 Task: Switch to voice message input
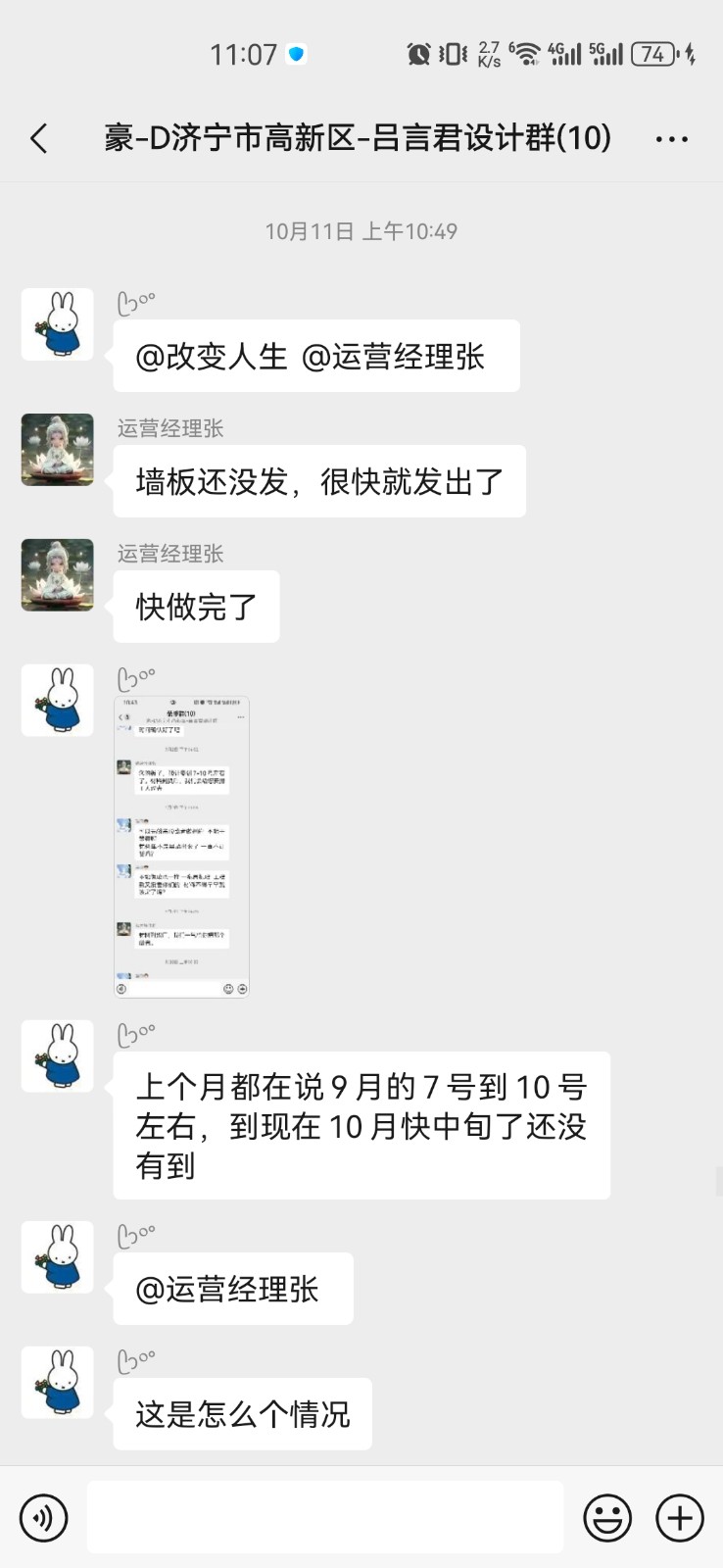[44, 1518]
